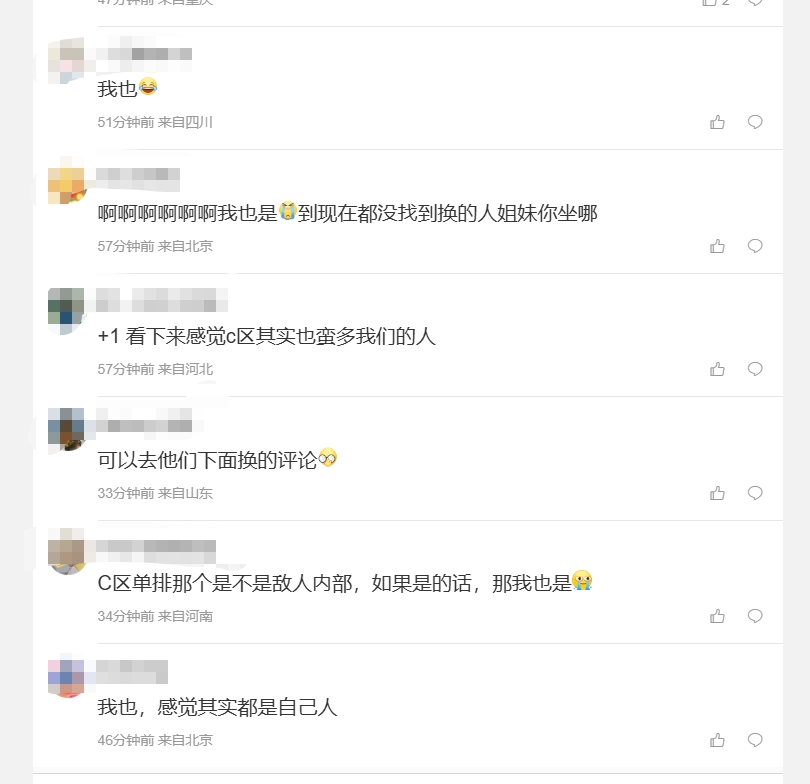Like the comment from 四川 saying 我也
810x784 pixels.
(717, 122)
